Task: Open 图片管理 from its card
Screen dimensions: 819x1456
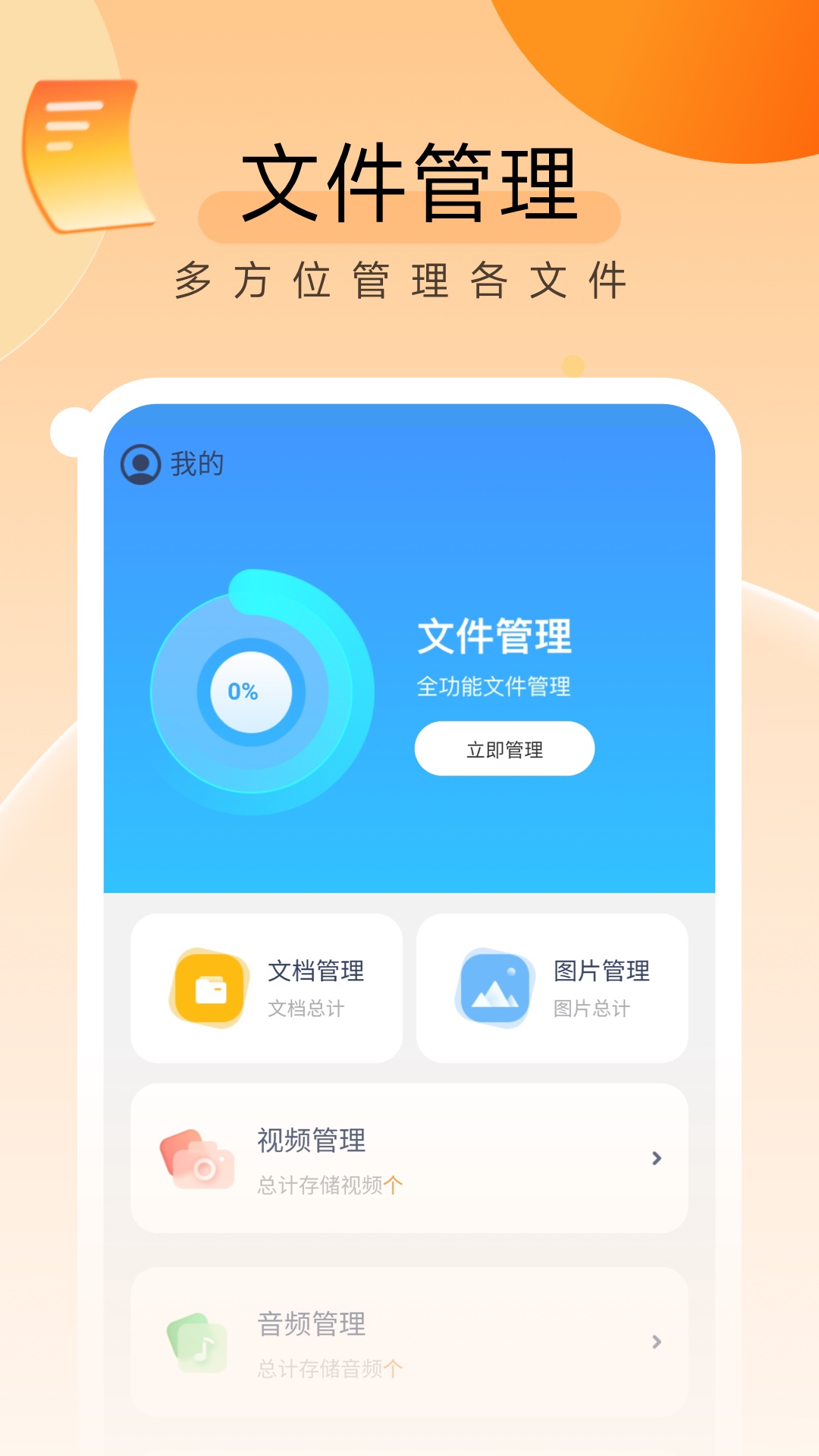Action: point(551,986)
